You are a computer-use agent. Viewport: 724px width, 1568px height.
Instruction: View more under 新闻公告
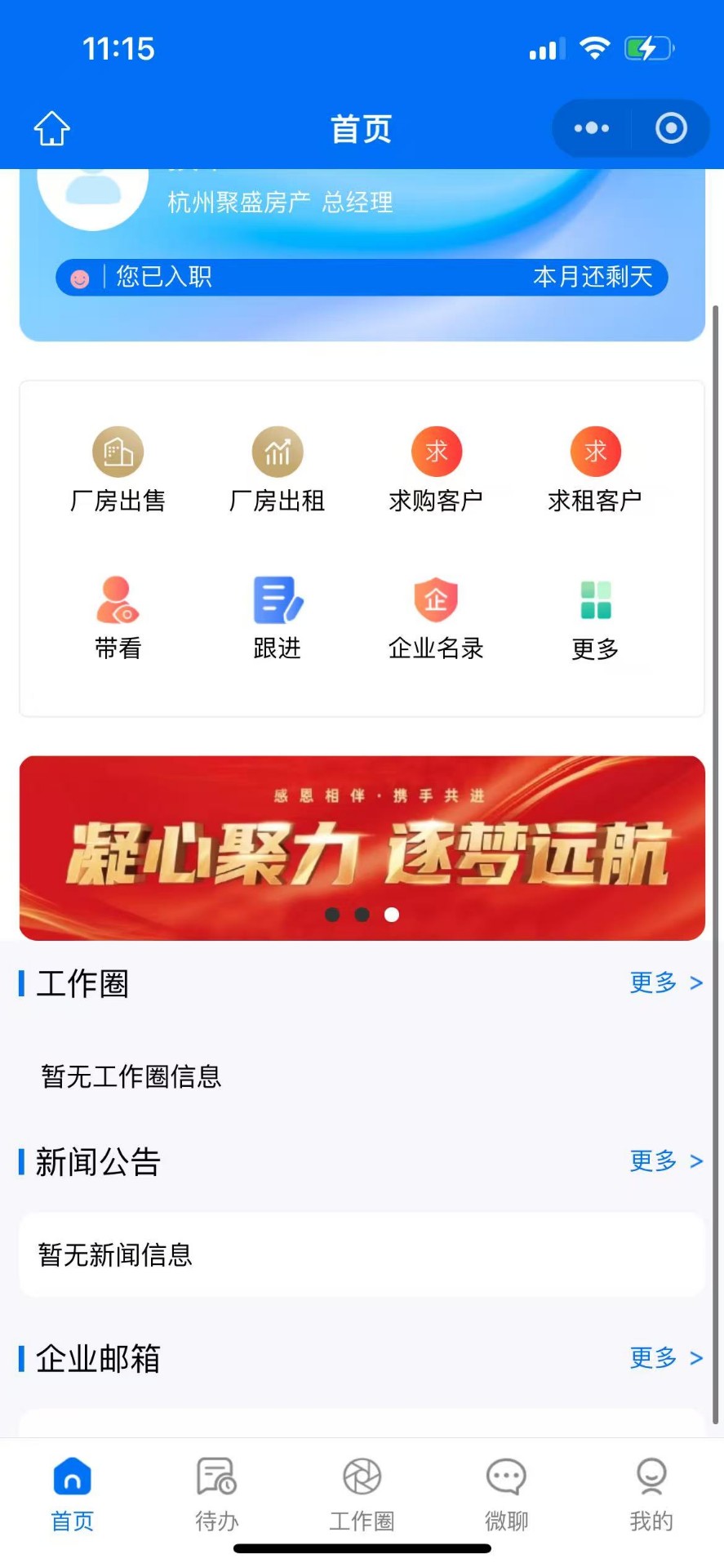tap(665, 1160)
